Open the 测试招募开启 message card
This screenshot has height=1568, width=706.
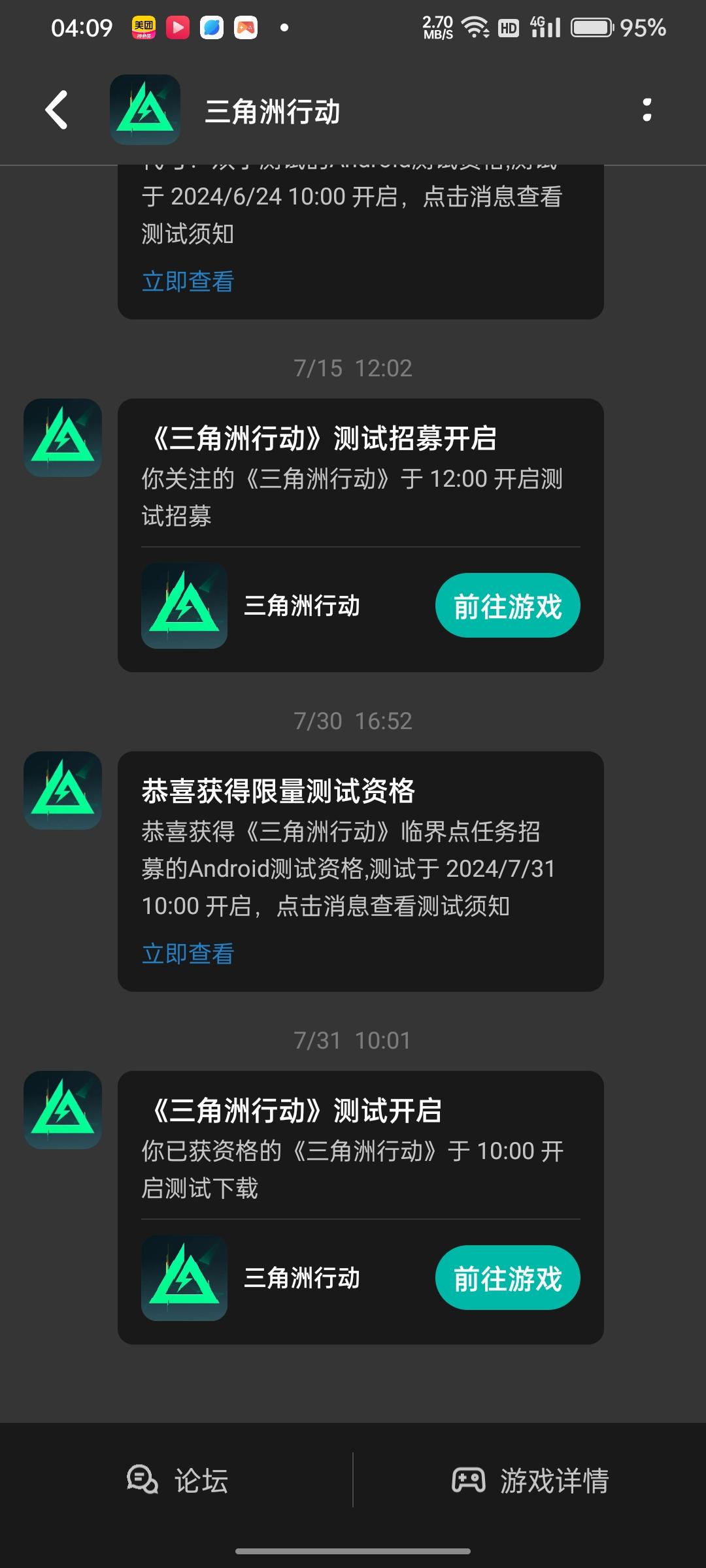361,535
